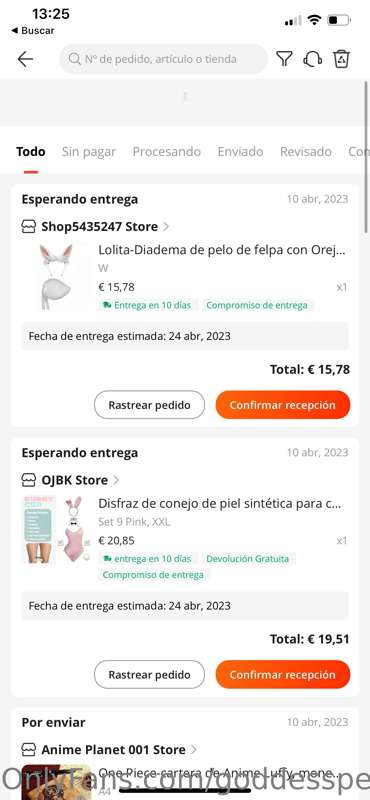Open customer support headset icon
Image resolution: width=370 pixels, height=800 pixels.
pos(312,59)
